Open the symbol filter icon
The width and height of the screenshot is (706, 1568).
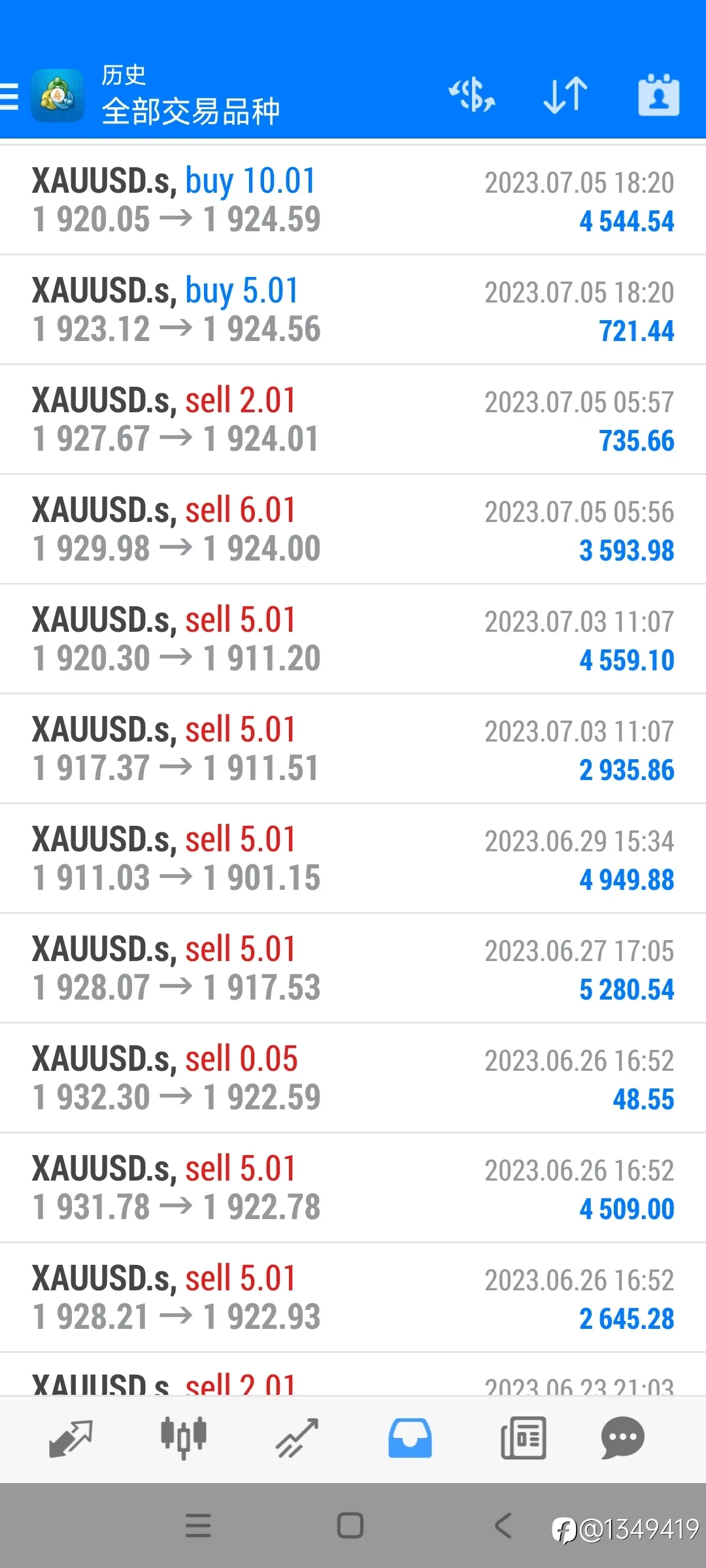click(x=471, y=95)
